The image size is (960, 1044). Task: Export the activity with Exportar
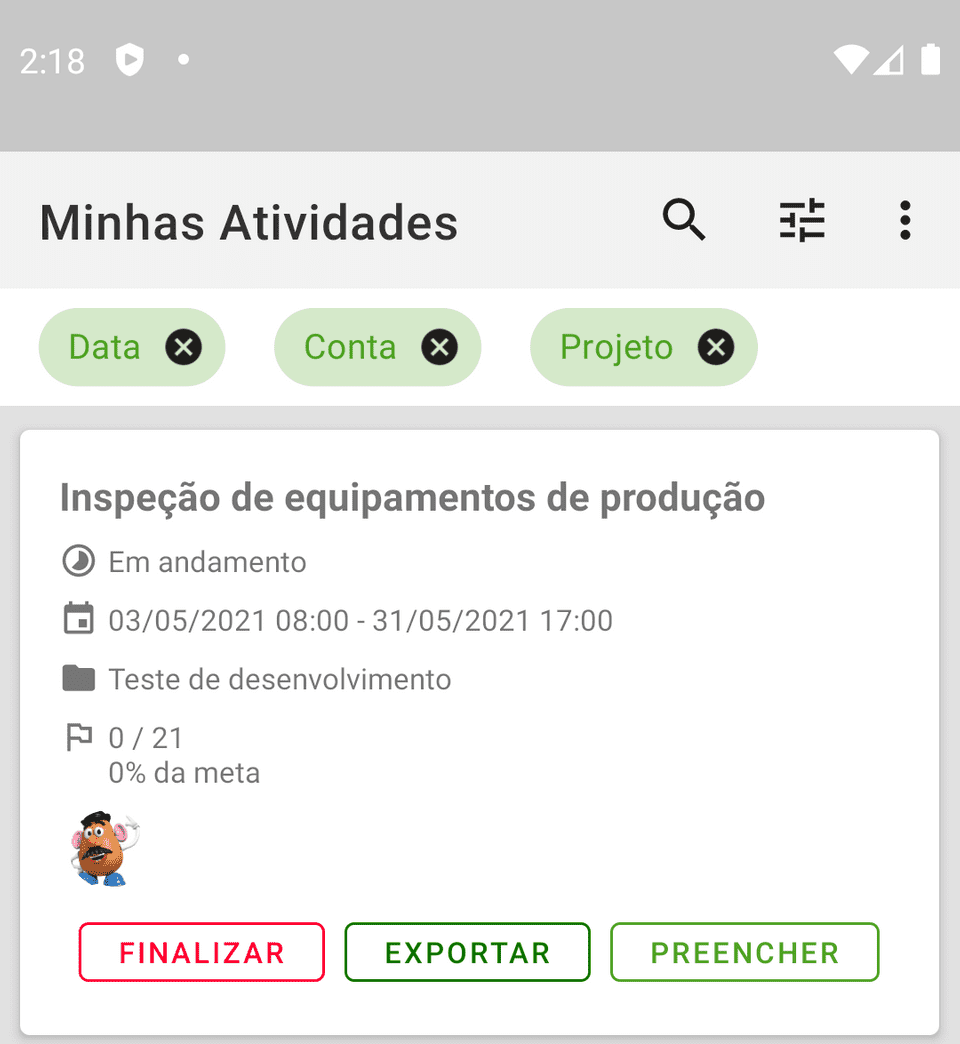467,952
